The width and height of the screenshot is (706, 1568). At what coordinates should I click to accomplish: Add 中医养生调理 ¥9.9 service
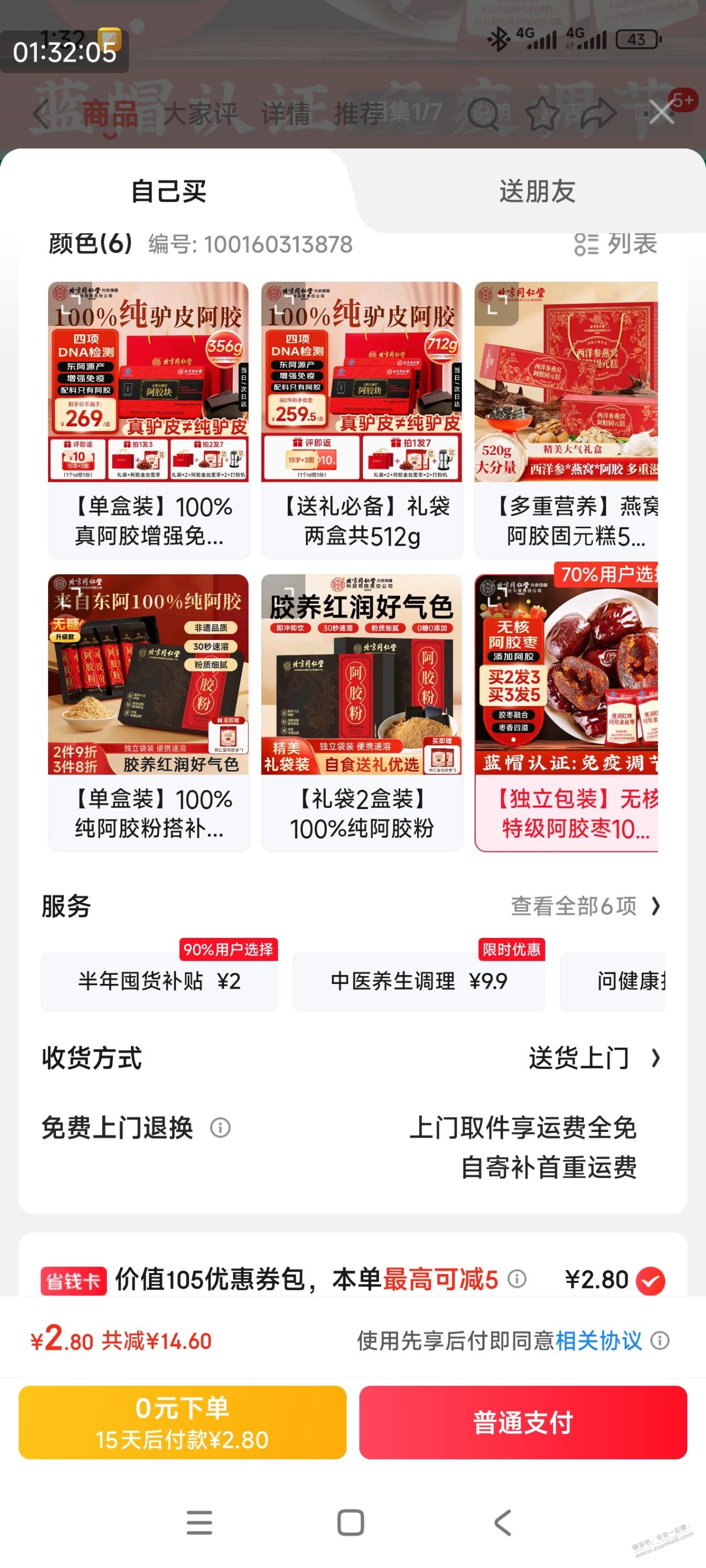pos(418,981)
